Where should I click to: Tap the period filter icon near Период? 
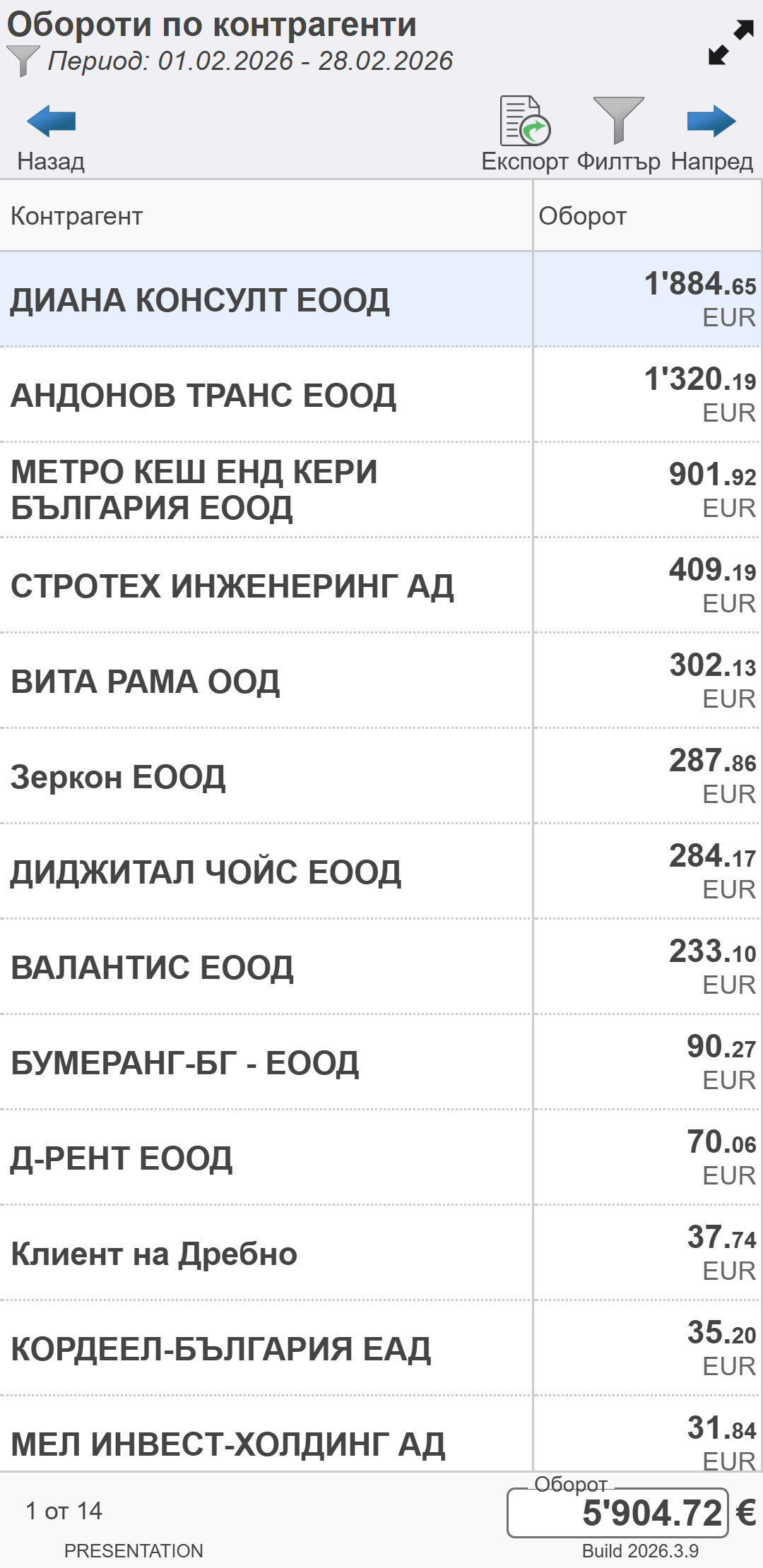[x=23, y=61]
